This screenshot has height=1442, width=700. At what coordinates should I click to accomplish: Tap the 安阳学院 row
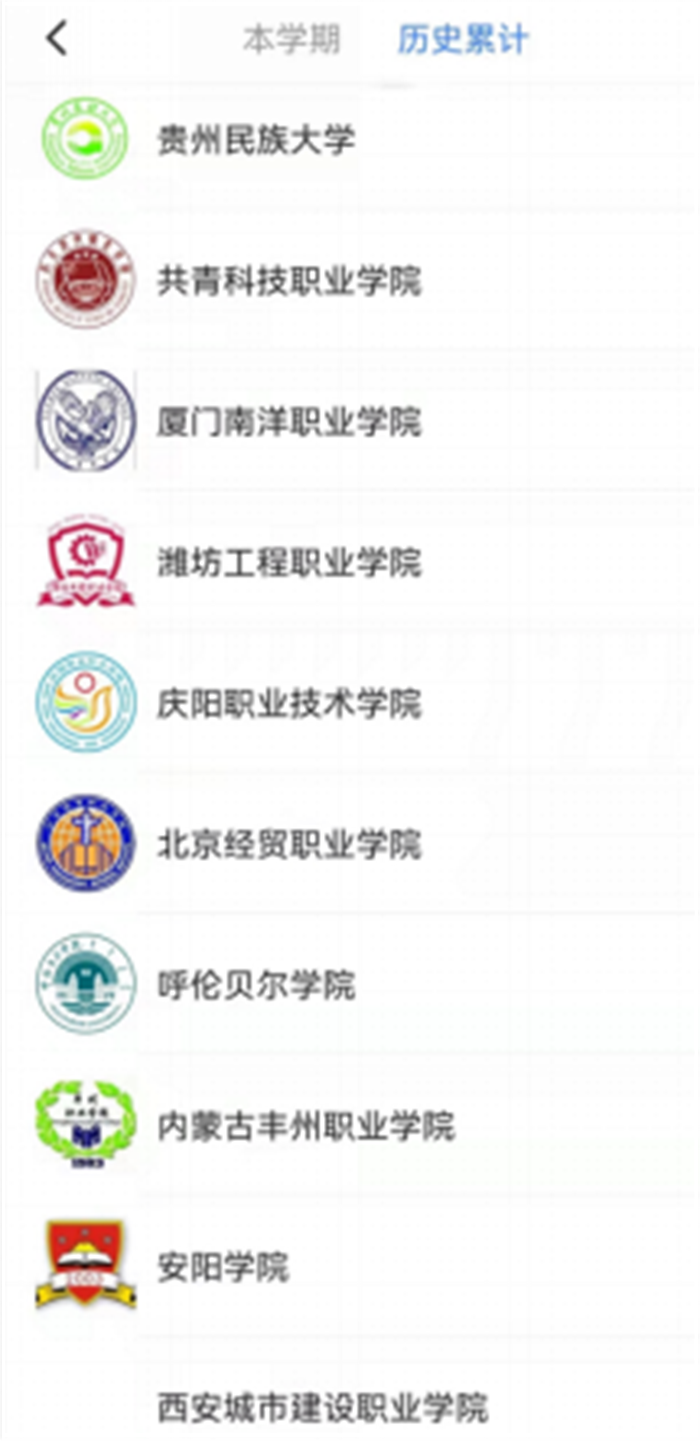click(x=223, y=1267)
